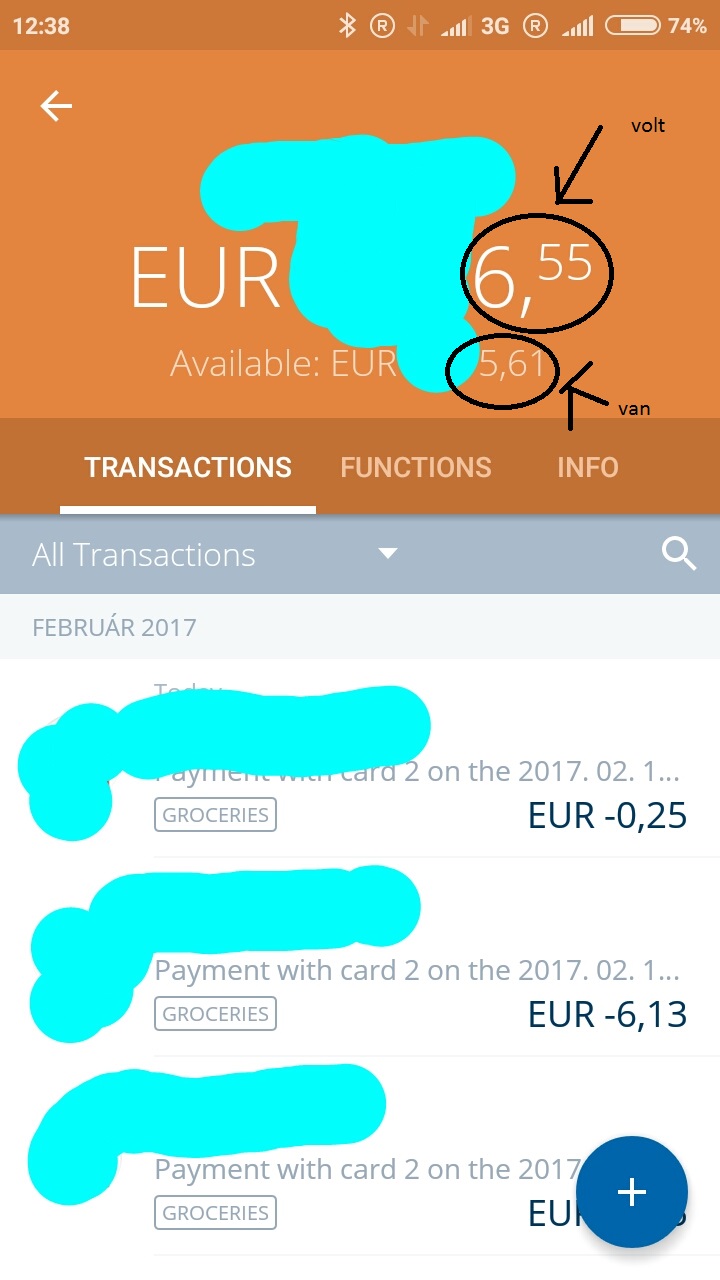Image resolution: width=720 pixels, height=1280 pixels.
Task: Tap the blue plus floating button
Action: click(632, 1192)
